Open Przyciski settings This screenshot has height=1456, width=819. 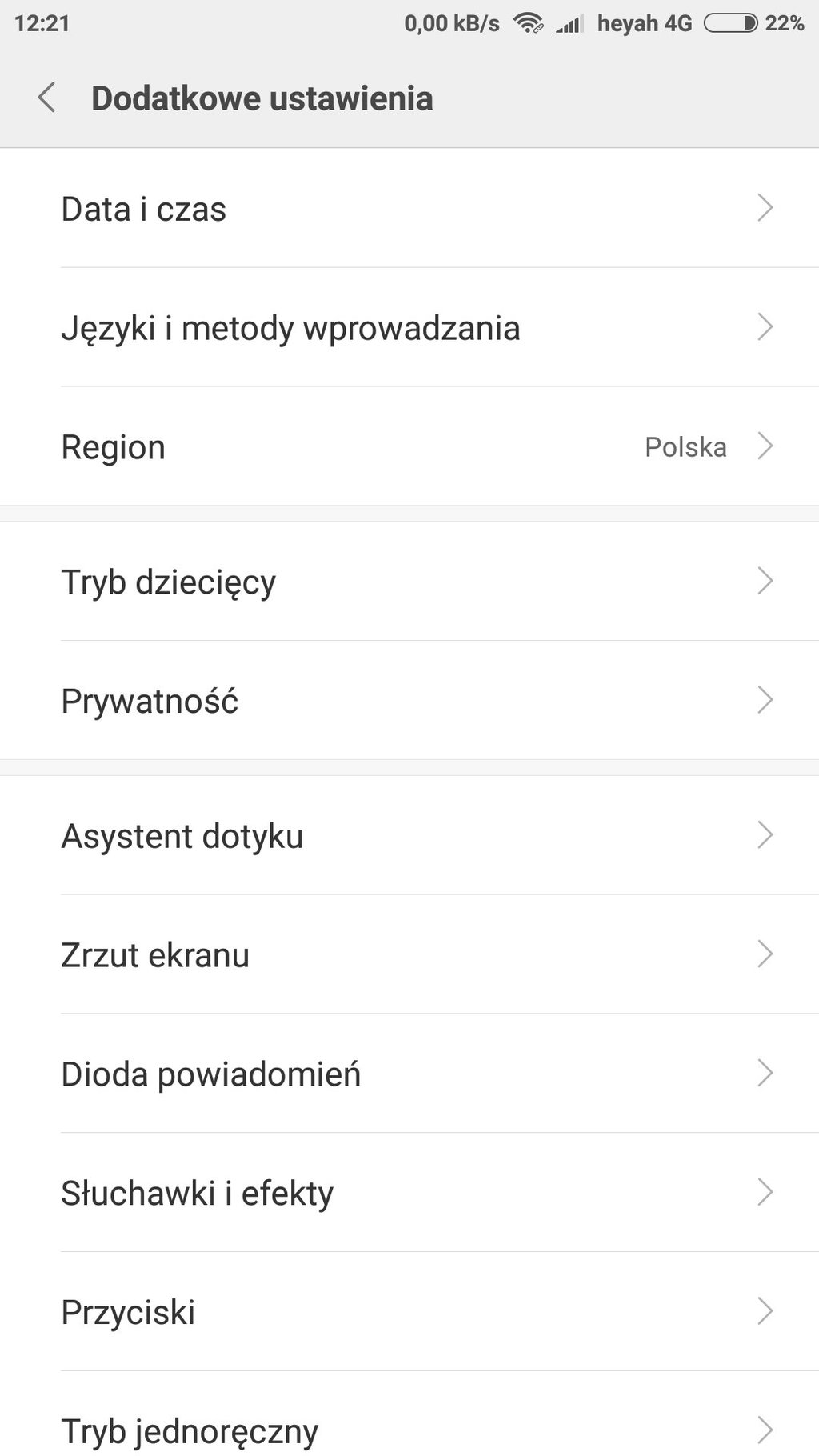pyautogui.click(x=409, y=1312)
